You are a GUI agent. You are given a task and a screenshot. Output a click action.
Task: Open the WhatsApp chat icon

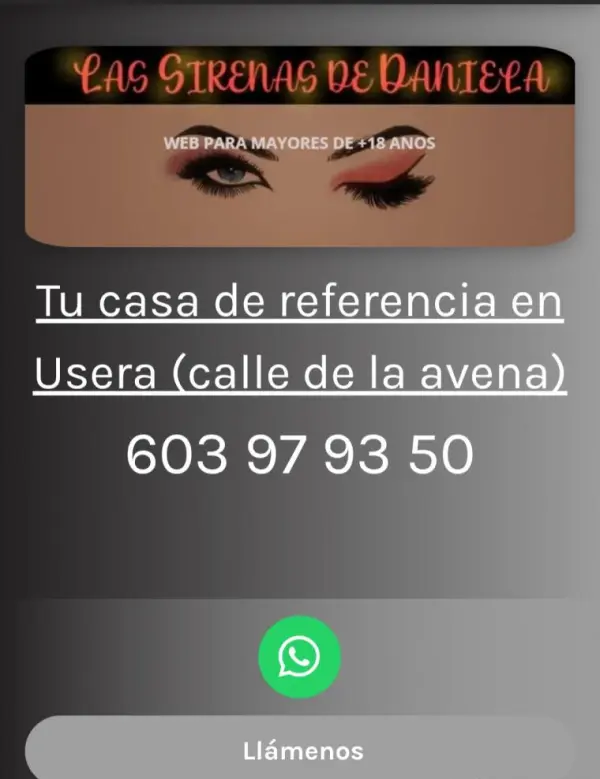[299, 657]
